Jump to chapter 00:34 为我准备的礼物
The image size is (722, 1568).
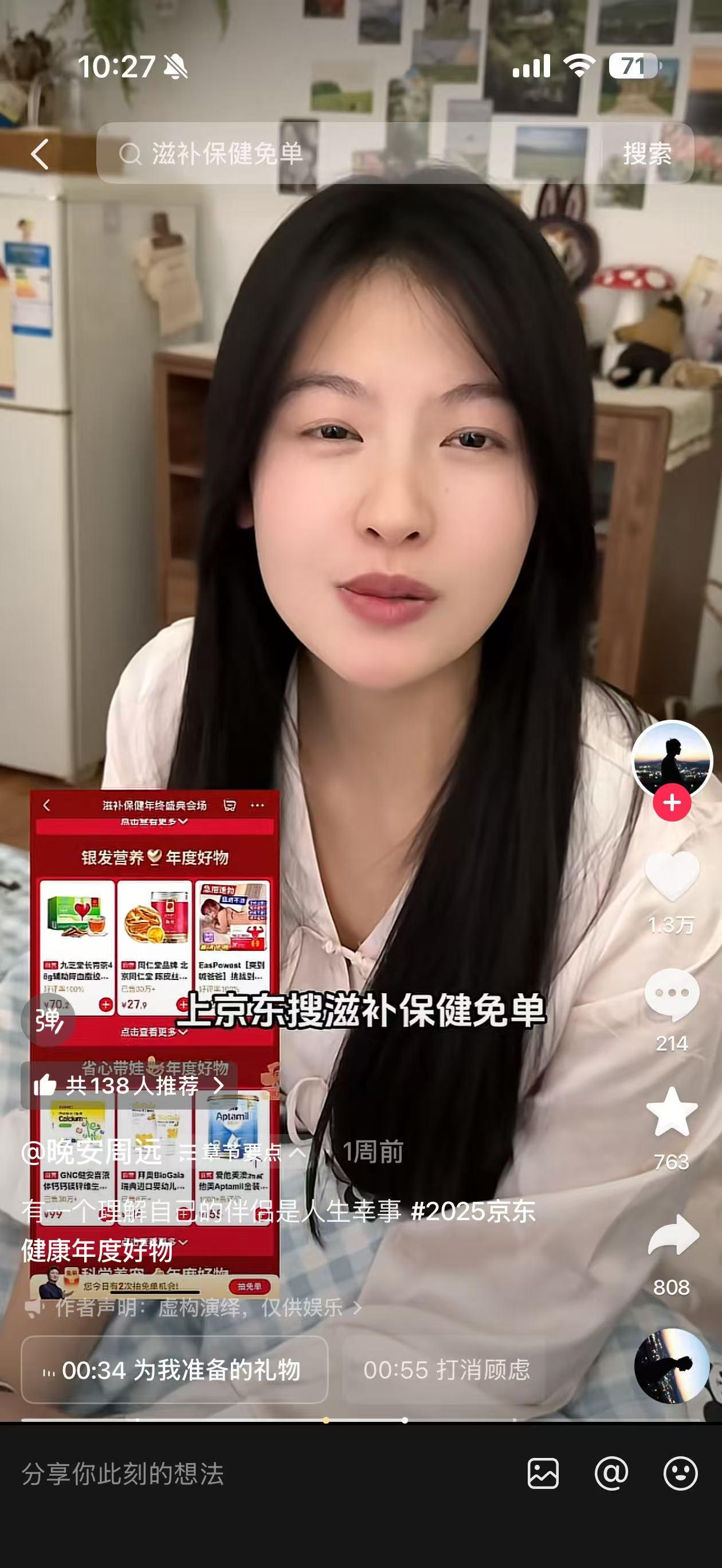[x=175, y=1370]
